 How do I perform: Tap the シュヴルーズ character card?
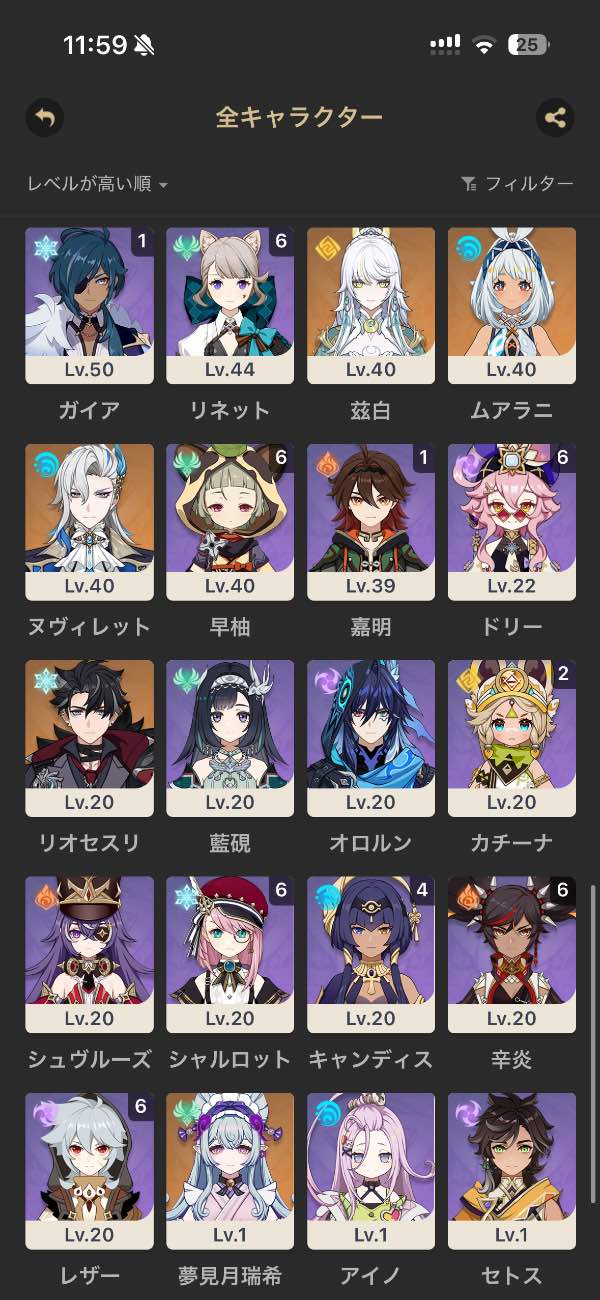coord(90,954)
